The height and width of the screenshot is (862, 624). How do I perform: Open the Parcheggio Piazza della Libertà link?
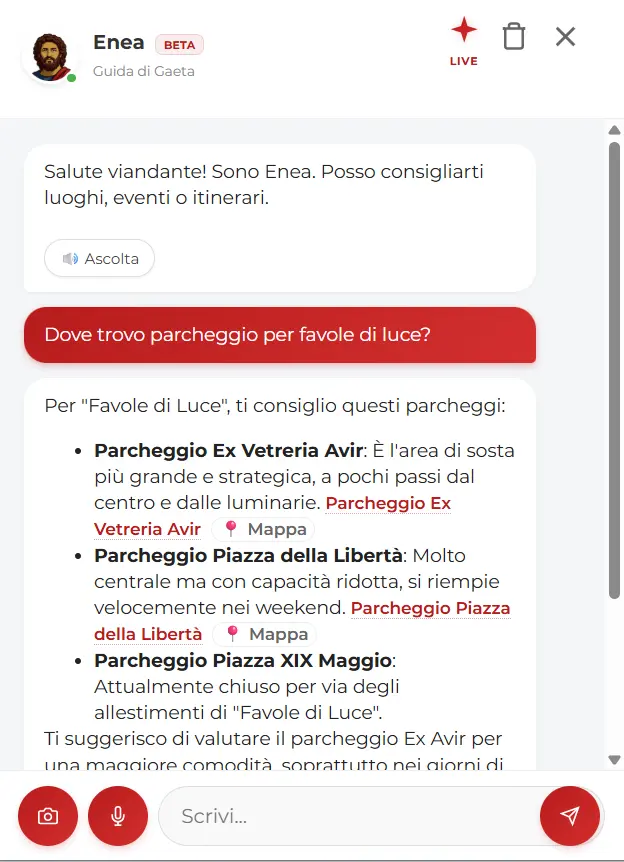430,608
